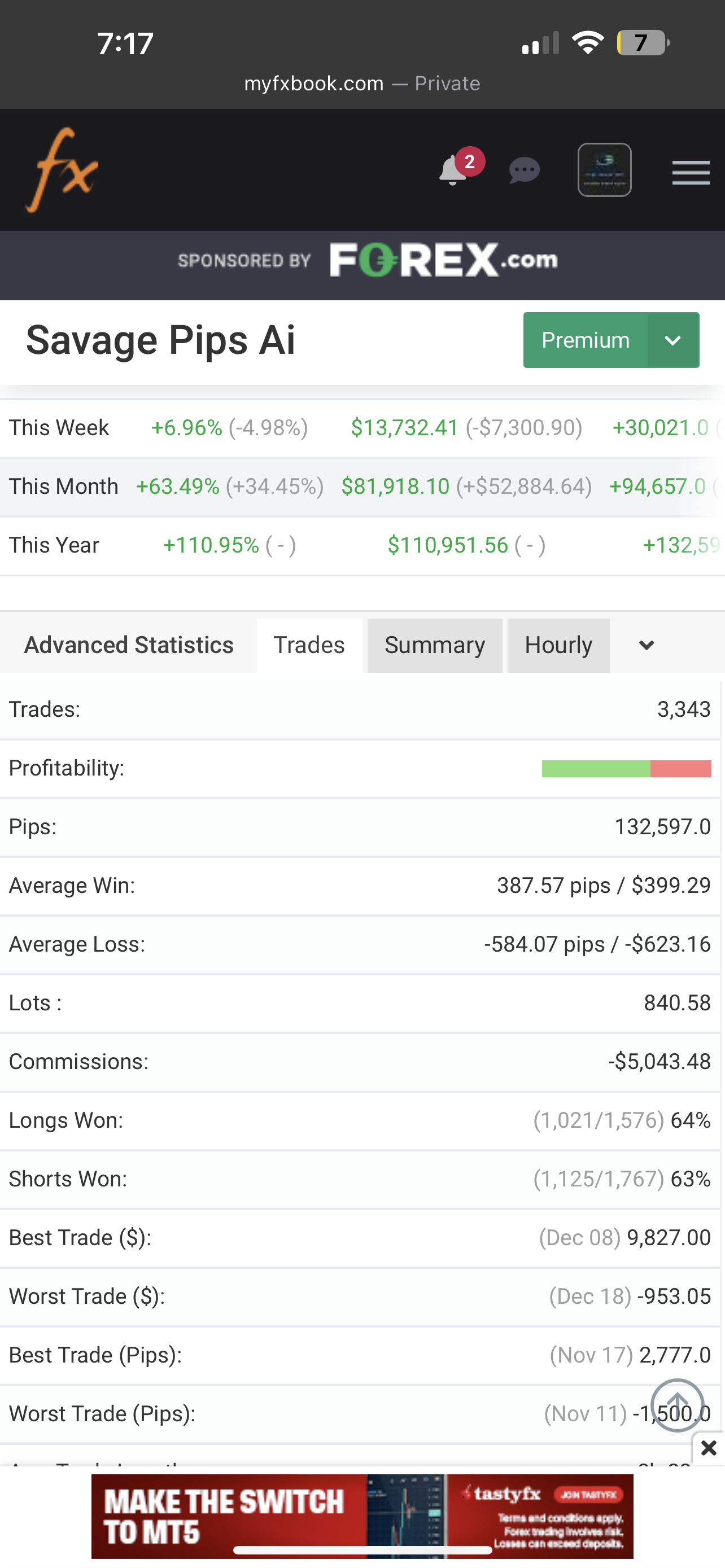The width and height of the screenshot is (725, 1568).
Task: Switch to the Summary tab
Action: point(435,645)
